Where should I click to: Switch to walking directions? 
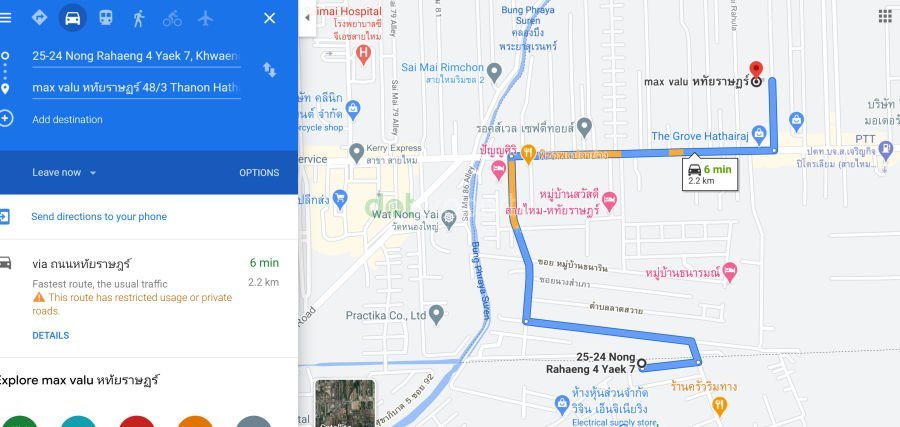(x=138, y=18)
